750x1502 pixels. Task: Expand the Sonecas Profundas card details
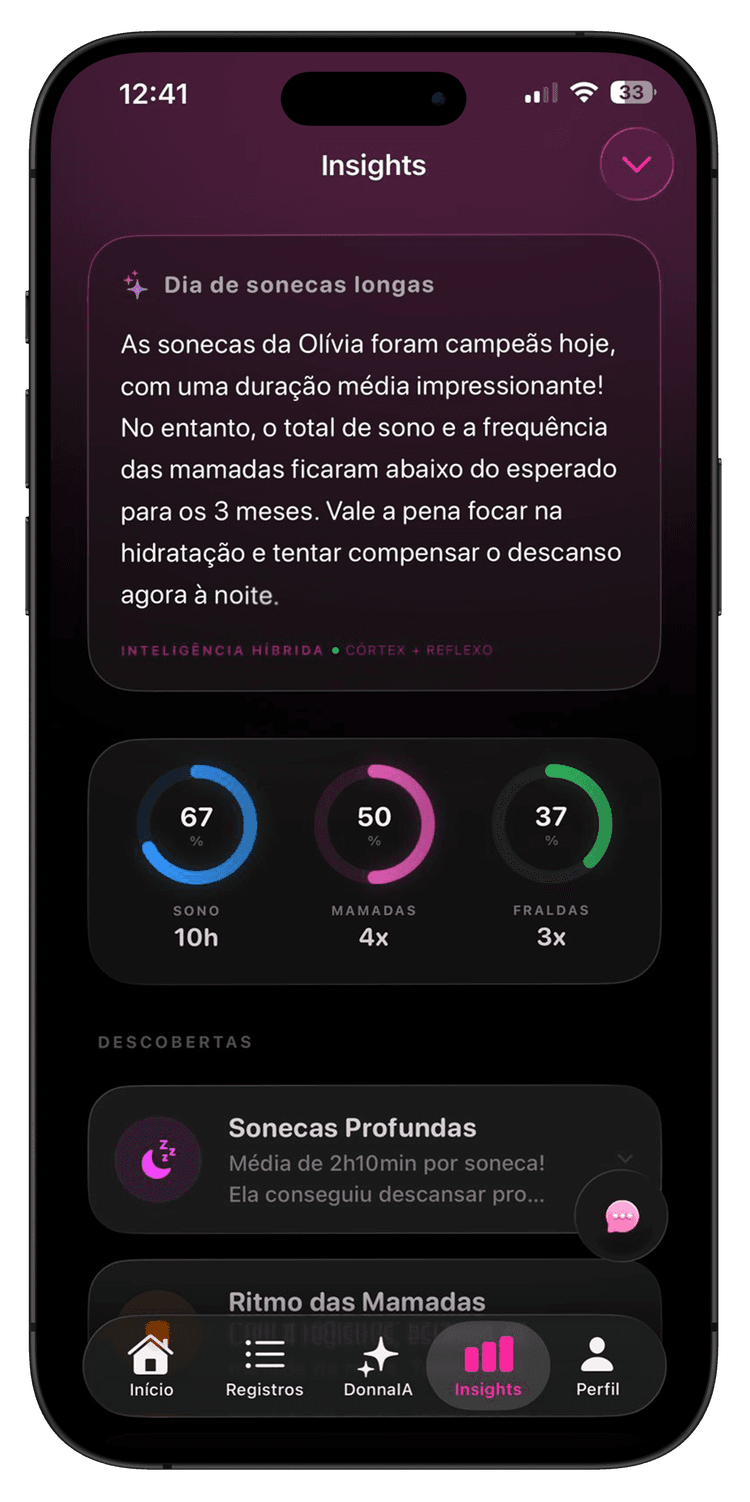(626, 1157)
